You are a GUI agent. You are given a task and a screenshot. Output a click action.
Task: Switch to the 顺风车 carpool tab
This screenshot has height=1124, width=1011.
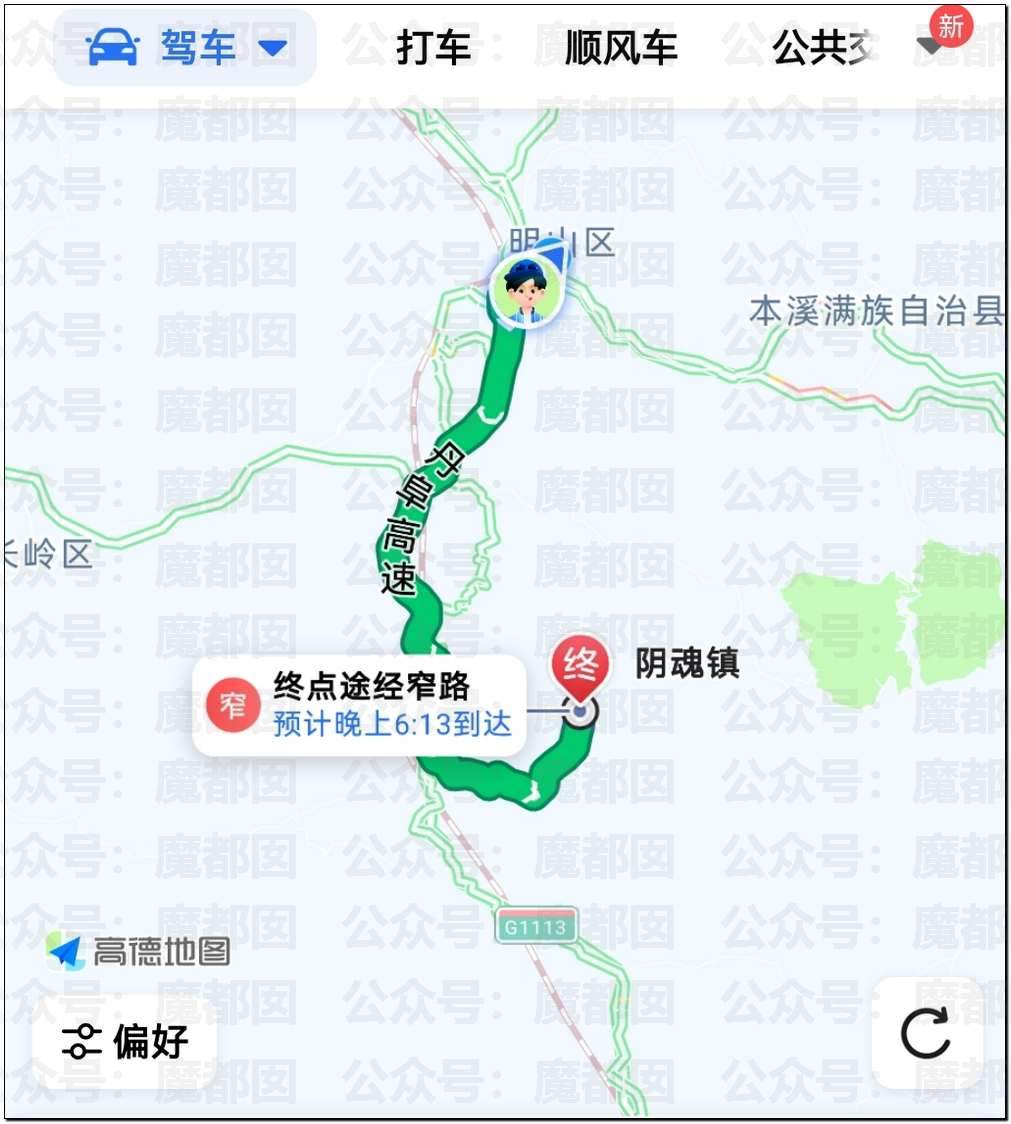pyautogui.click(x=620, y=47)
